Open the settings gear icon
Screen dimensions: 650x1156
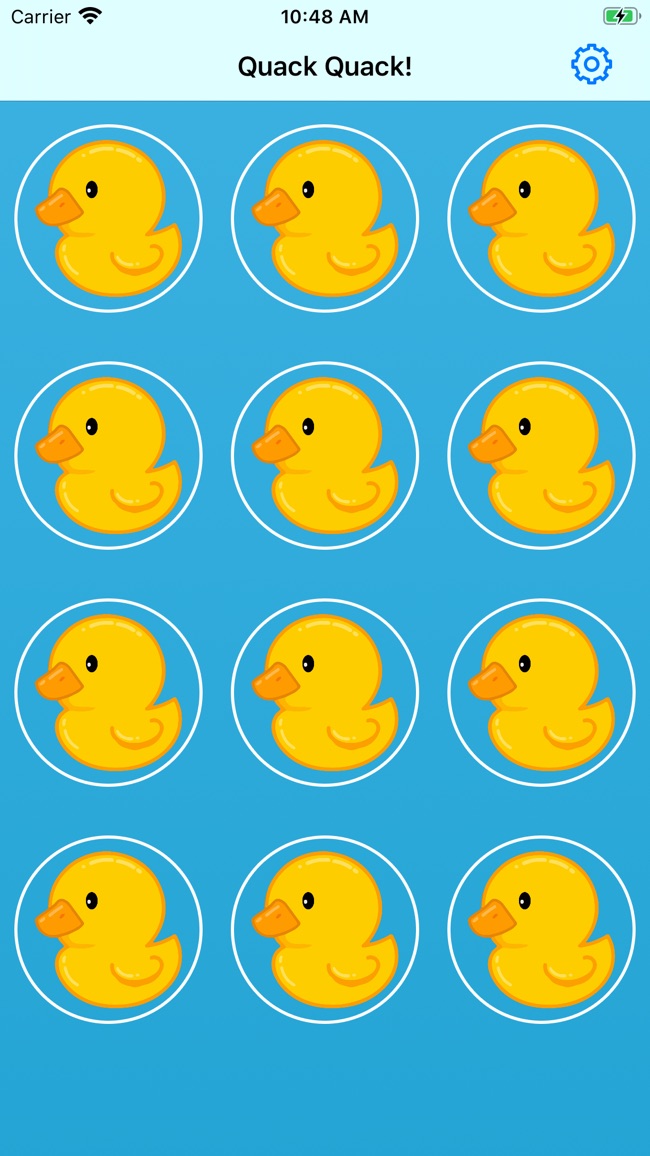point(591,65)
